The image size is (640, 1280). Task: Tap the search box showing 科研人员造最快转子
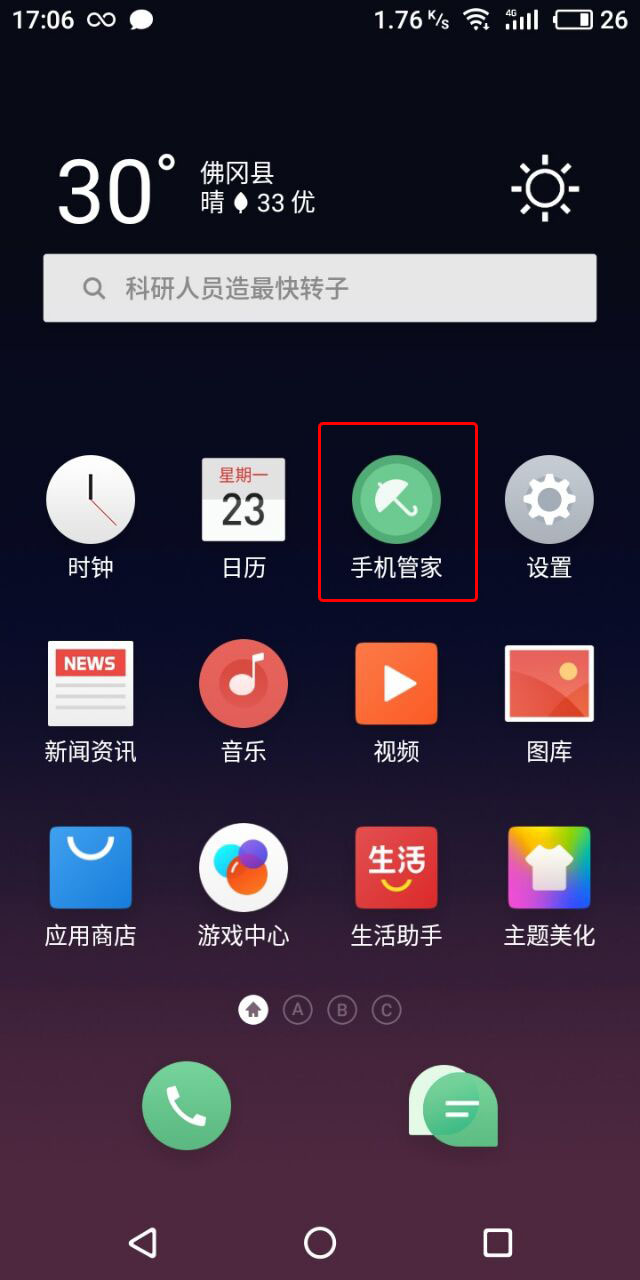(x=320, y=288)
